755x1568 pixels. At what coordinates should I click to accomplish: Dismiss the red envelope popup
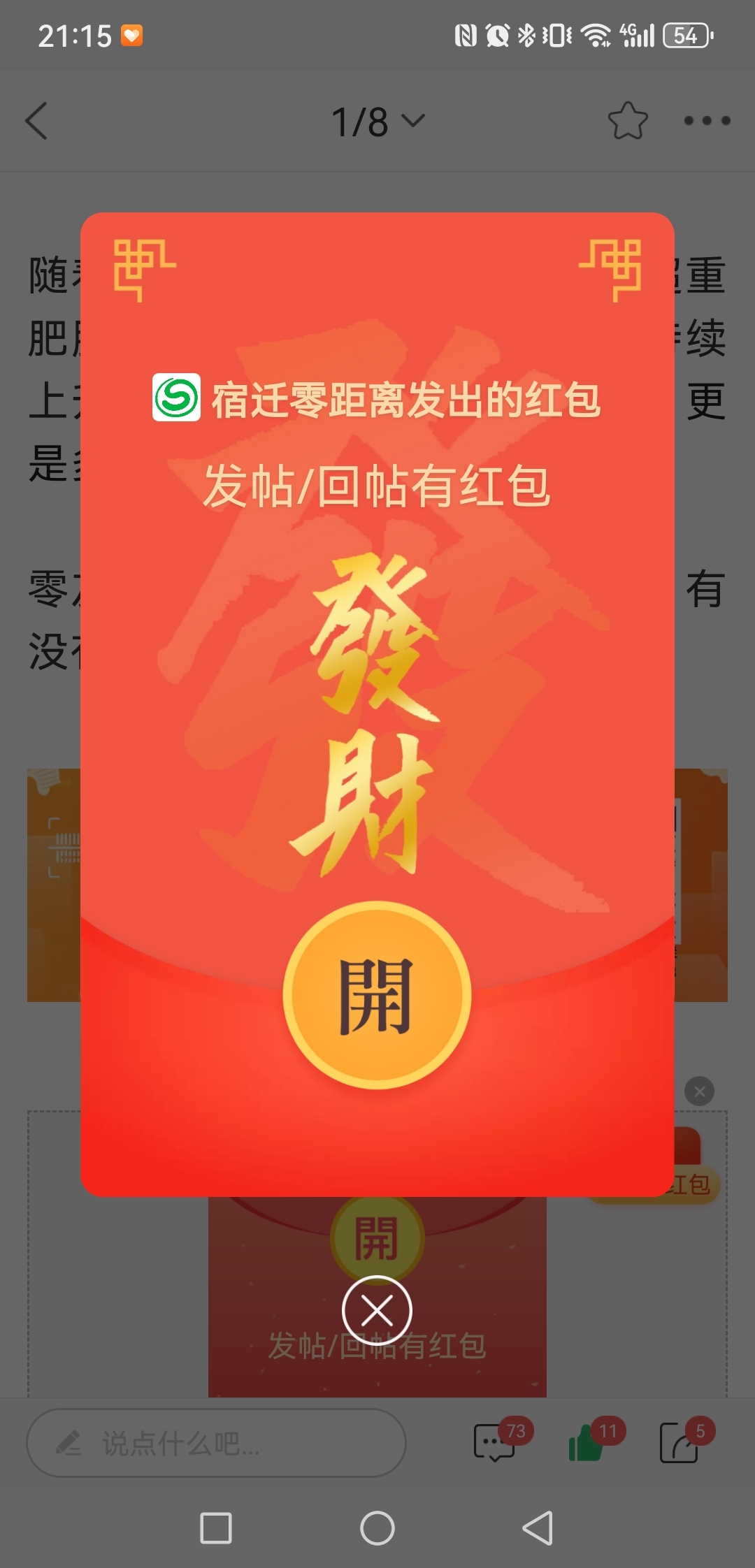[377, 1310]
